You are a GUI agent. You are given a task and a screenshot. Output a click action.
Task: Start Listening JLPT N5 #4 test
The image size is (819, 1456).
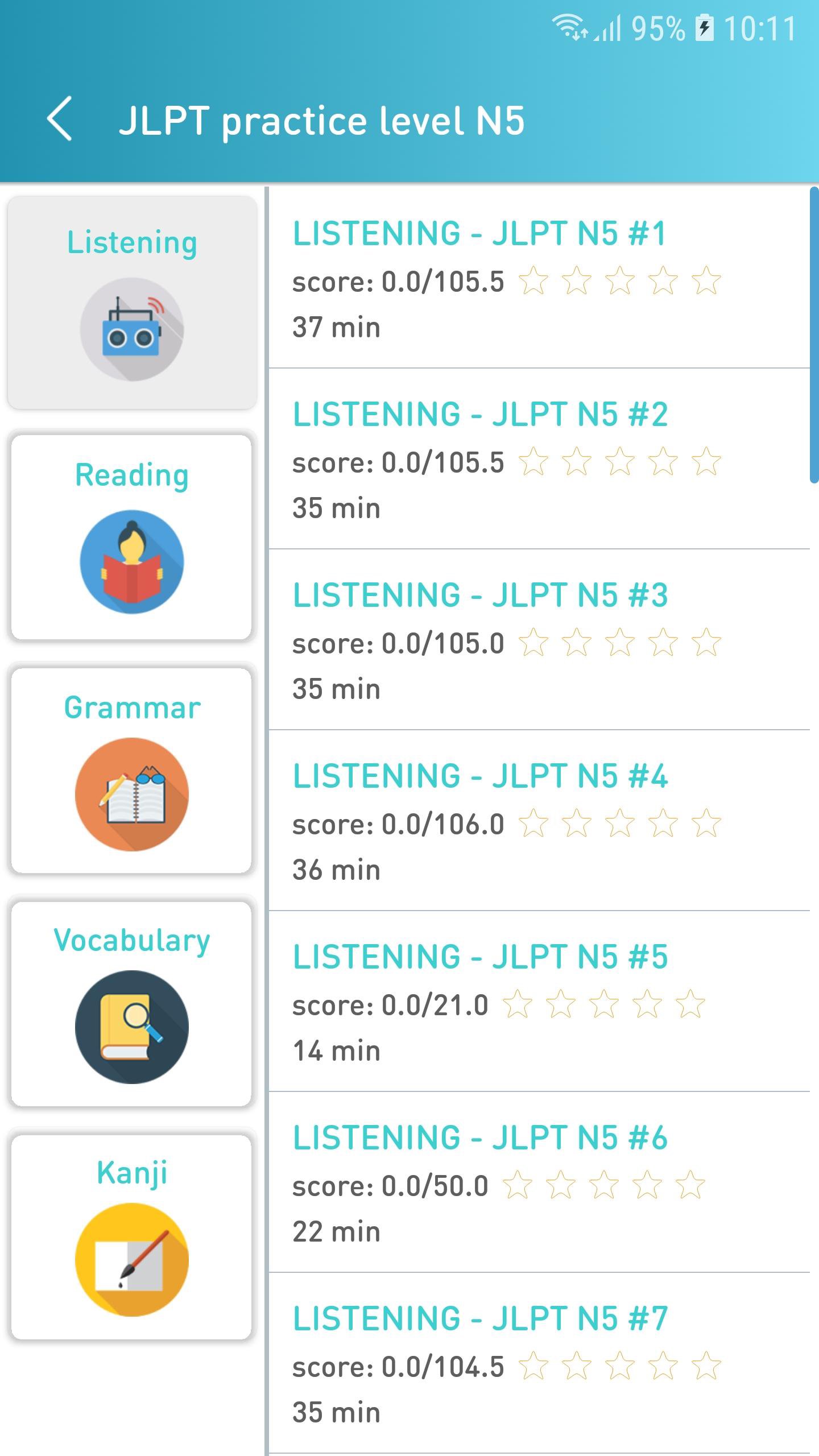[537, 821]
